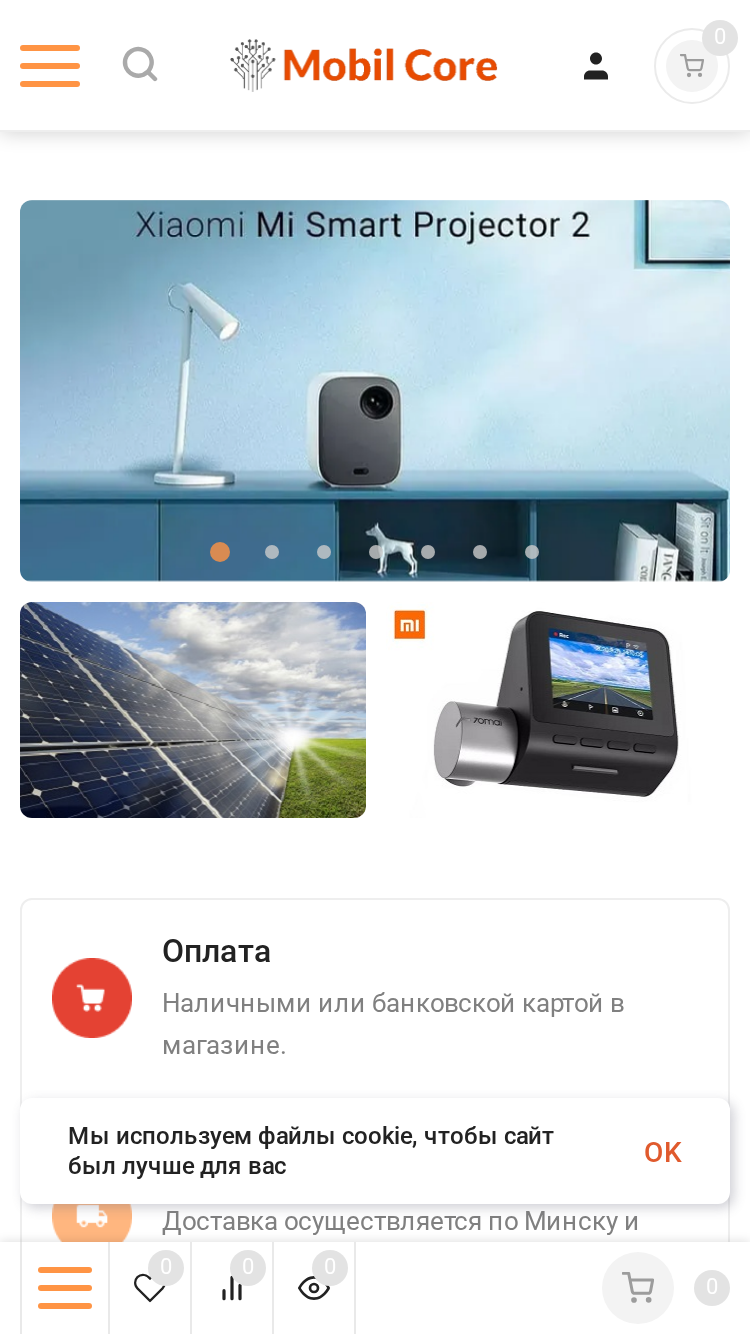Open the hamburger menu in the header
This screenshot has width=750, height=1334.
[50, 66]
